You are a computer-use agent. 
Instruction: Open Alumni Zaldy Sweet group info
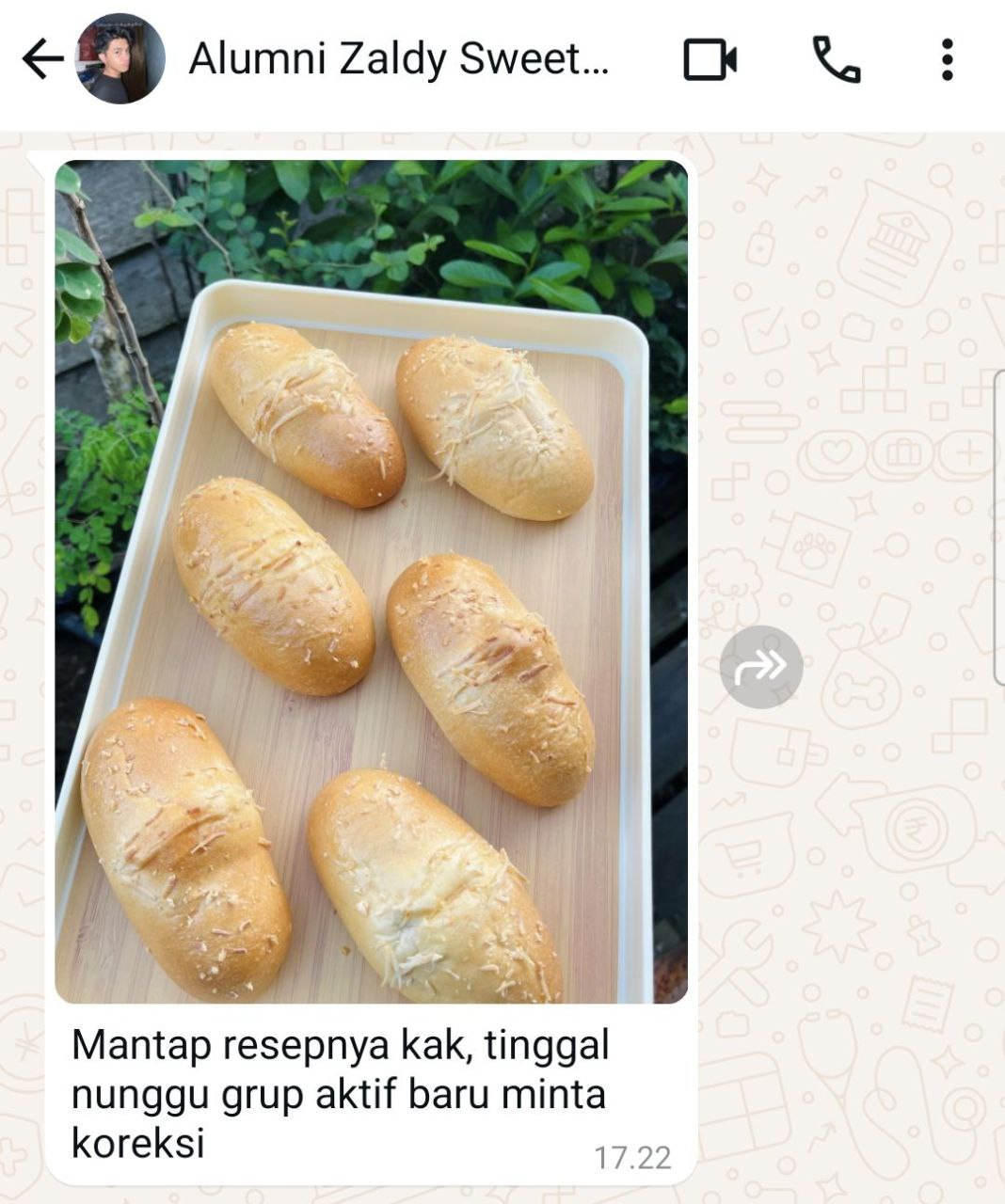(x=399, y=59)
